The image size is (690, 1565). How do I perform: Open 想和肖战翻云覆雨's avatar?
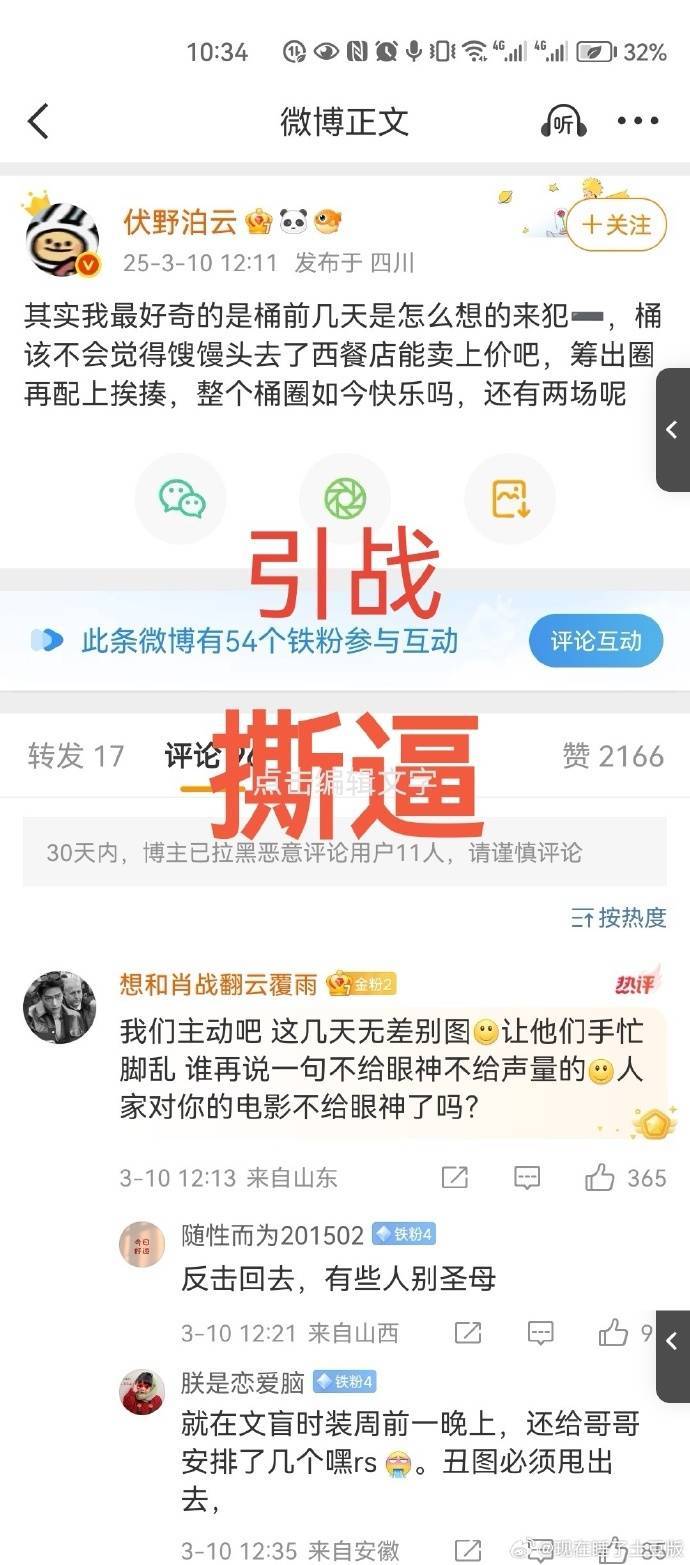pos(60,1006)
